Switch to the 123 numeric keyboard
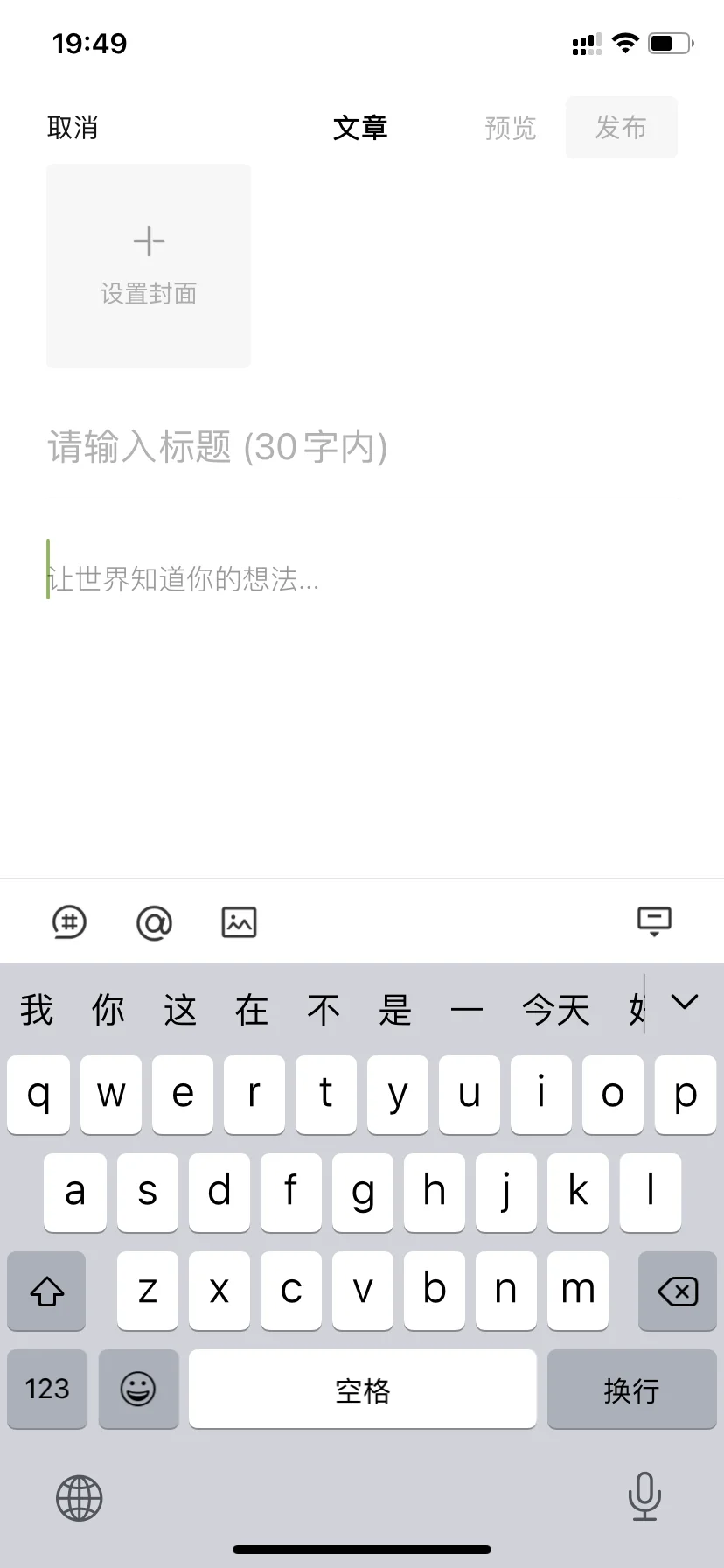 [x=47, y=1389]
